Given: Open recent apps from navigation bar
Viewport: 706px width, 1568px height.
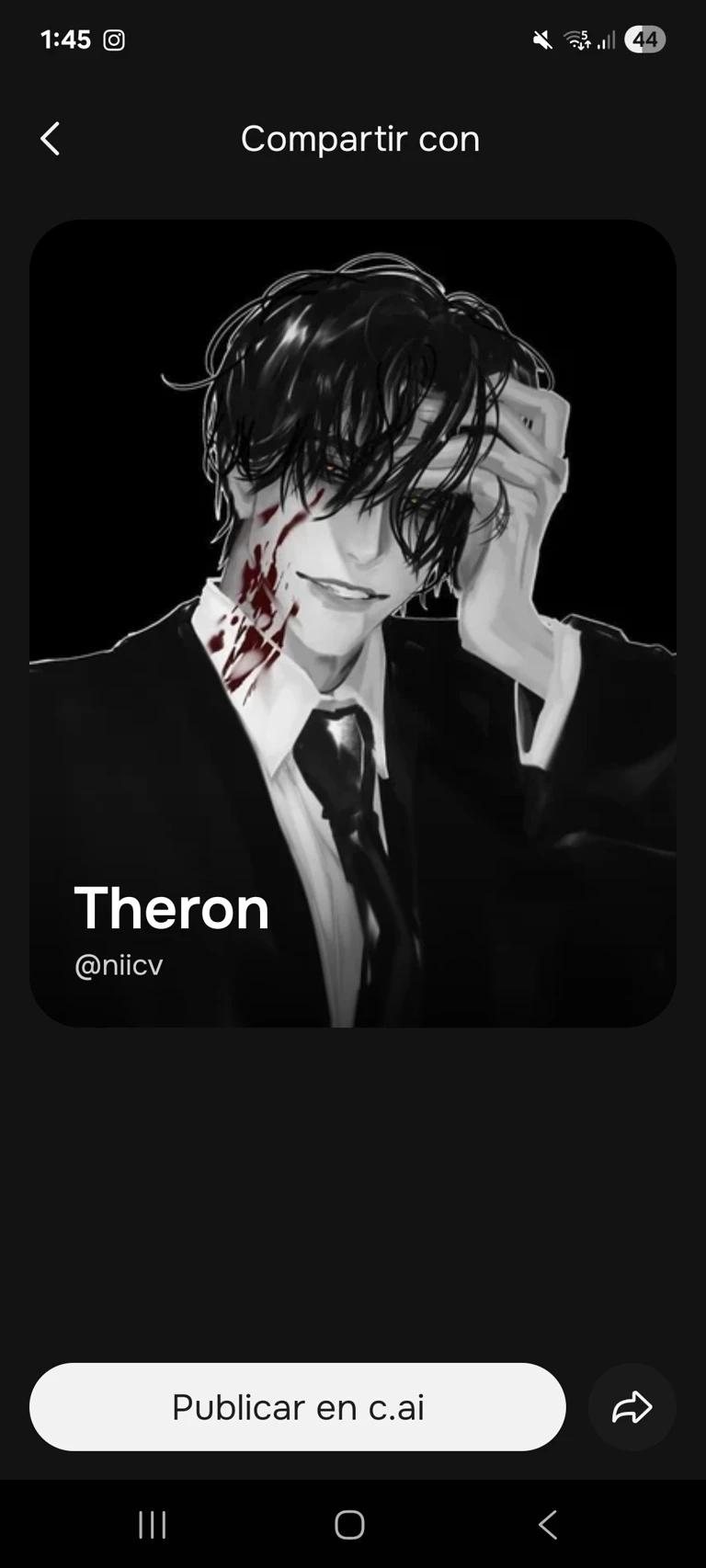Looking at the screenshot, I should coord(153,1525).
